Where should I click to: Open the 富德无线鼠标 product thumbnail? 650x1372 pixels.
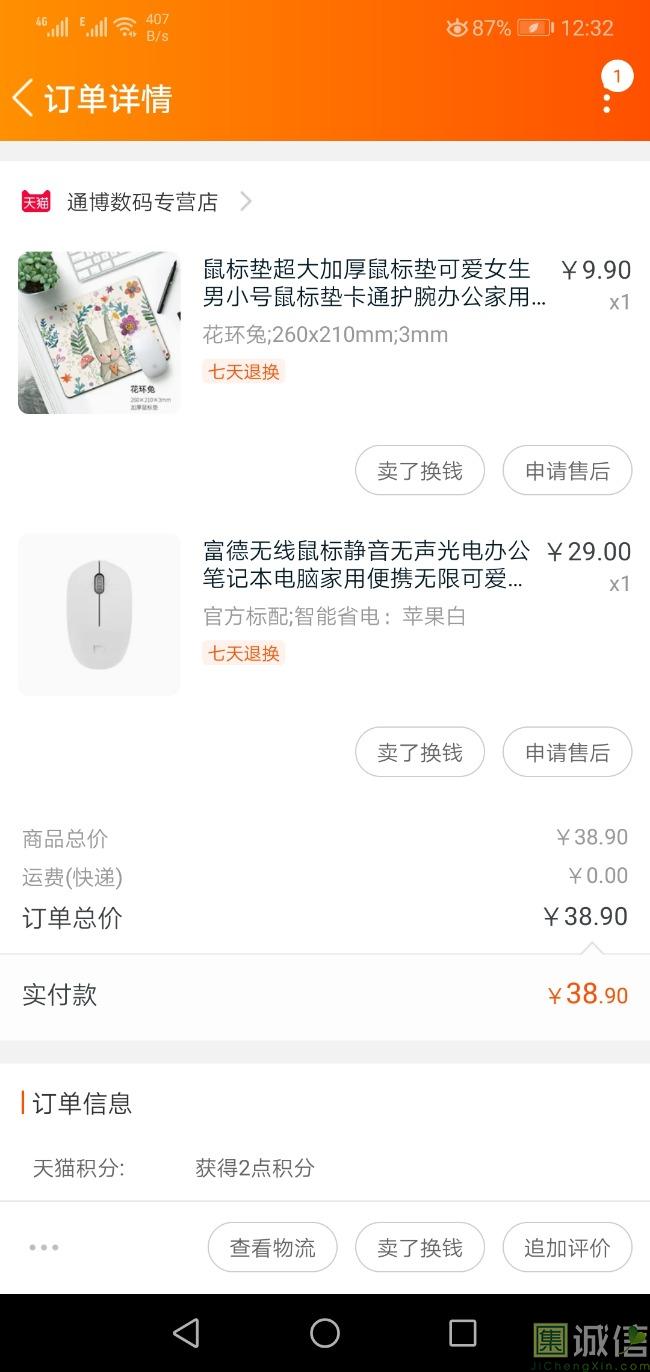pos(99,614)
